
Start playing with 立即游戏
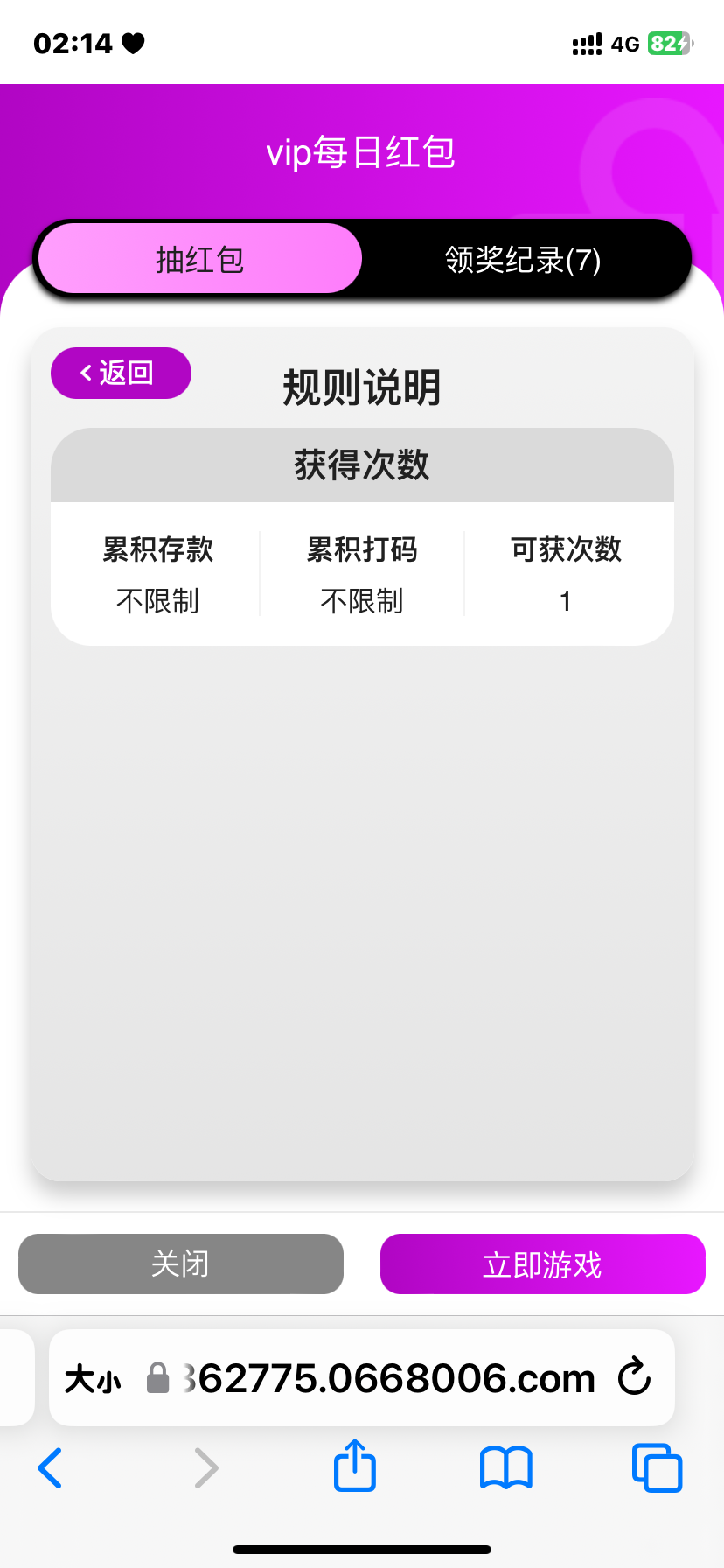[x=542, y=1263]
